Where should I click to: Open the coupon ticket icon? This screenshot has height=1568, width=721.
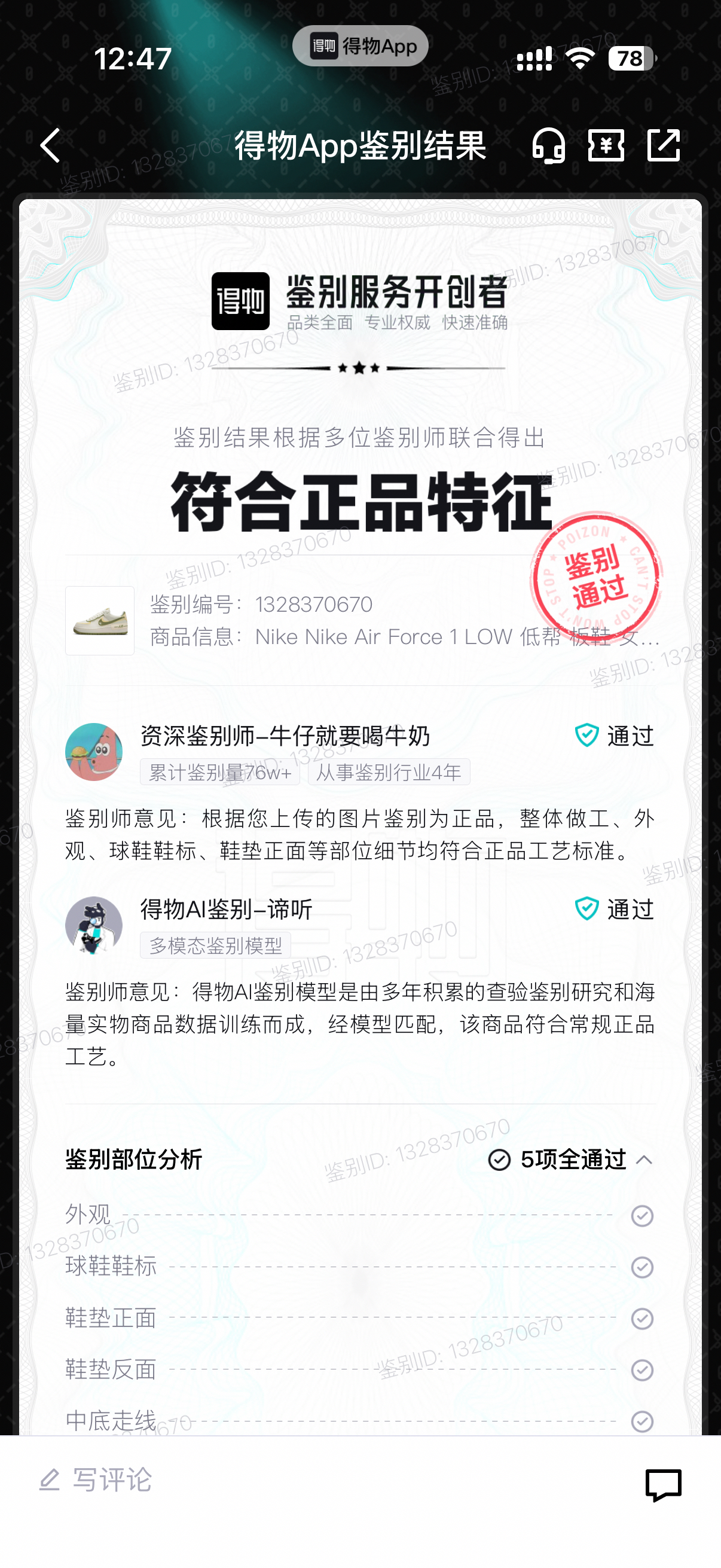[x=606, y=145]
